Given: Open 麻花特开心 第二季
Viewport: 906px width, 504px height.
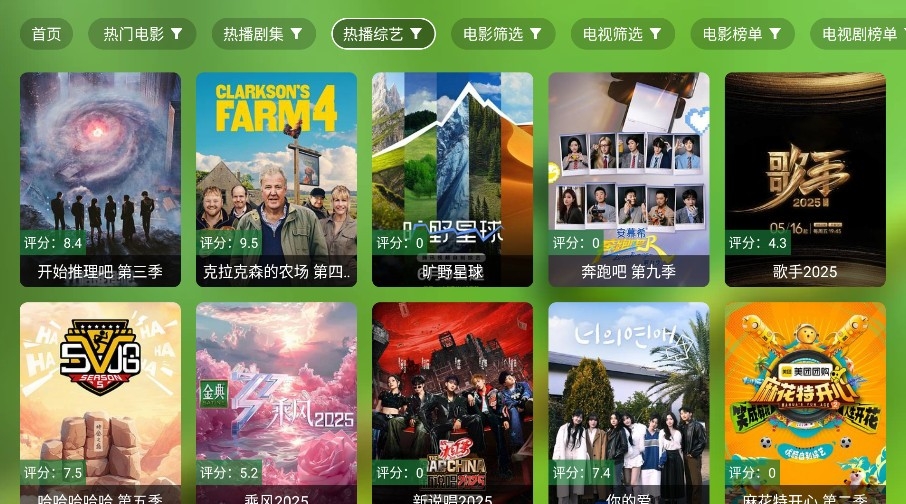Looking at the screenshot, I should 804,402.
